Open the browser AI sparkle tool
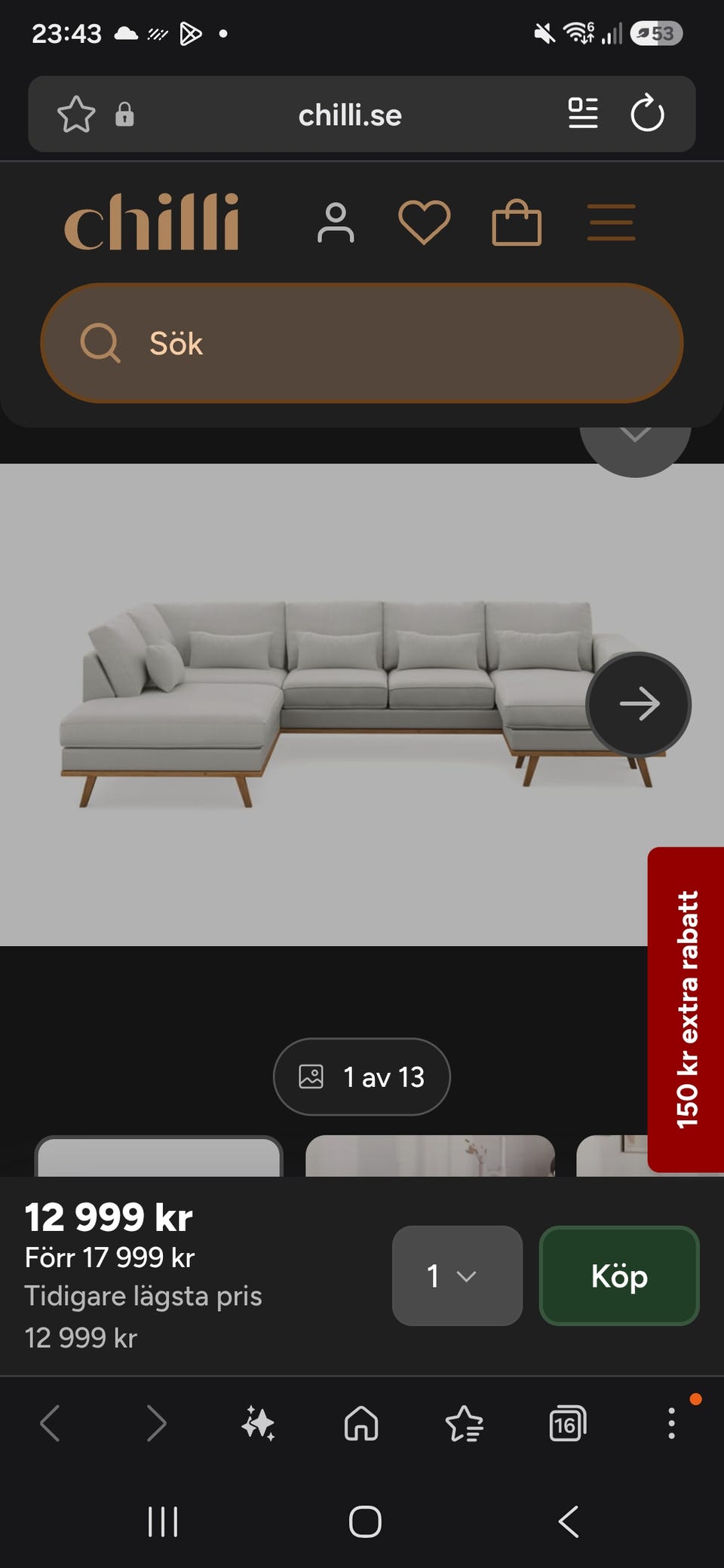Viewport: 724px width, 1568px height. point(259,1423)
